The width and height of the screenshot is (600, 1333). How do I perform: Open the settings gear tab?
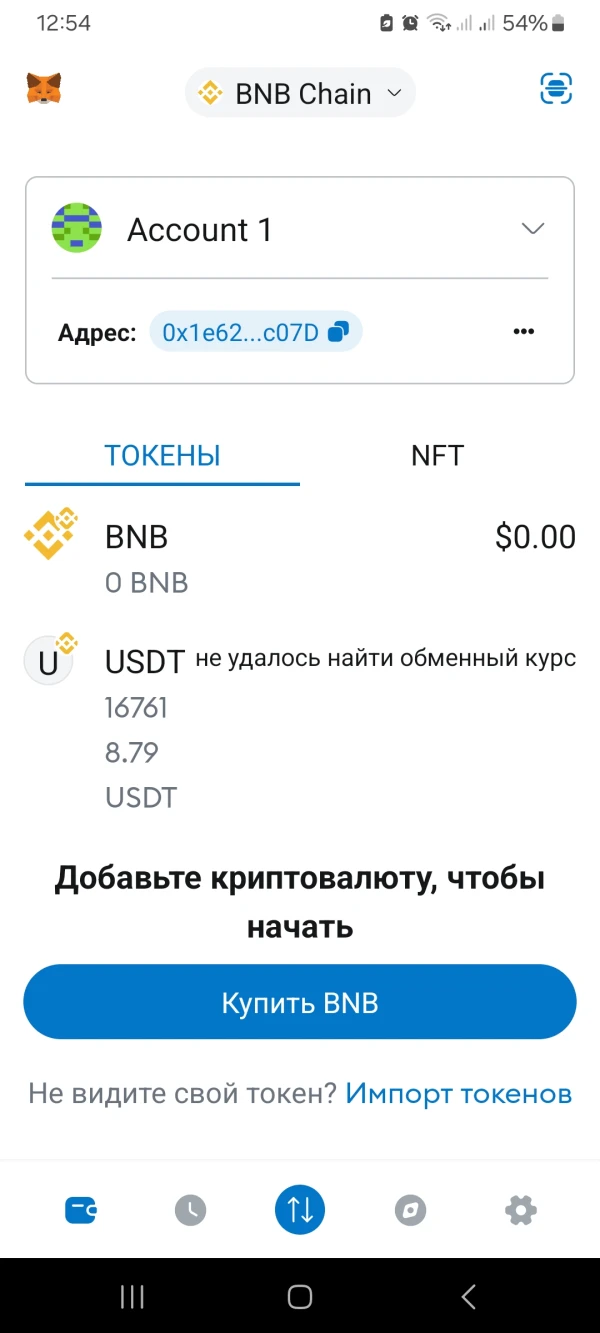pyautogui.click(x=520, y=1211)
